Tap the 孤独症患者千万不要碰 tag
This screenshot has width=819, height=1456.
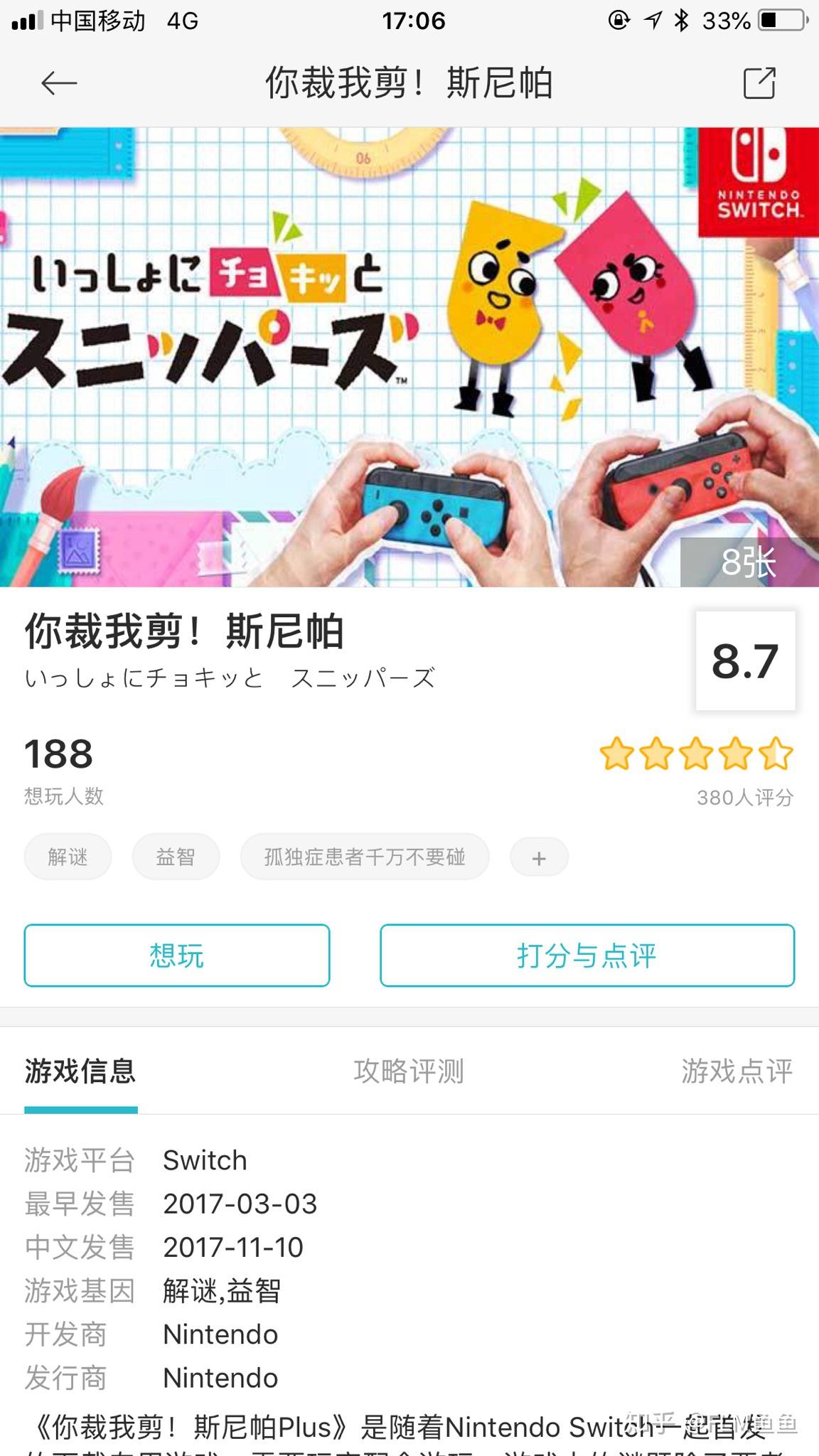point(365,857)
